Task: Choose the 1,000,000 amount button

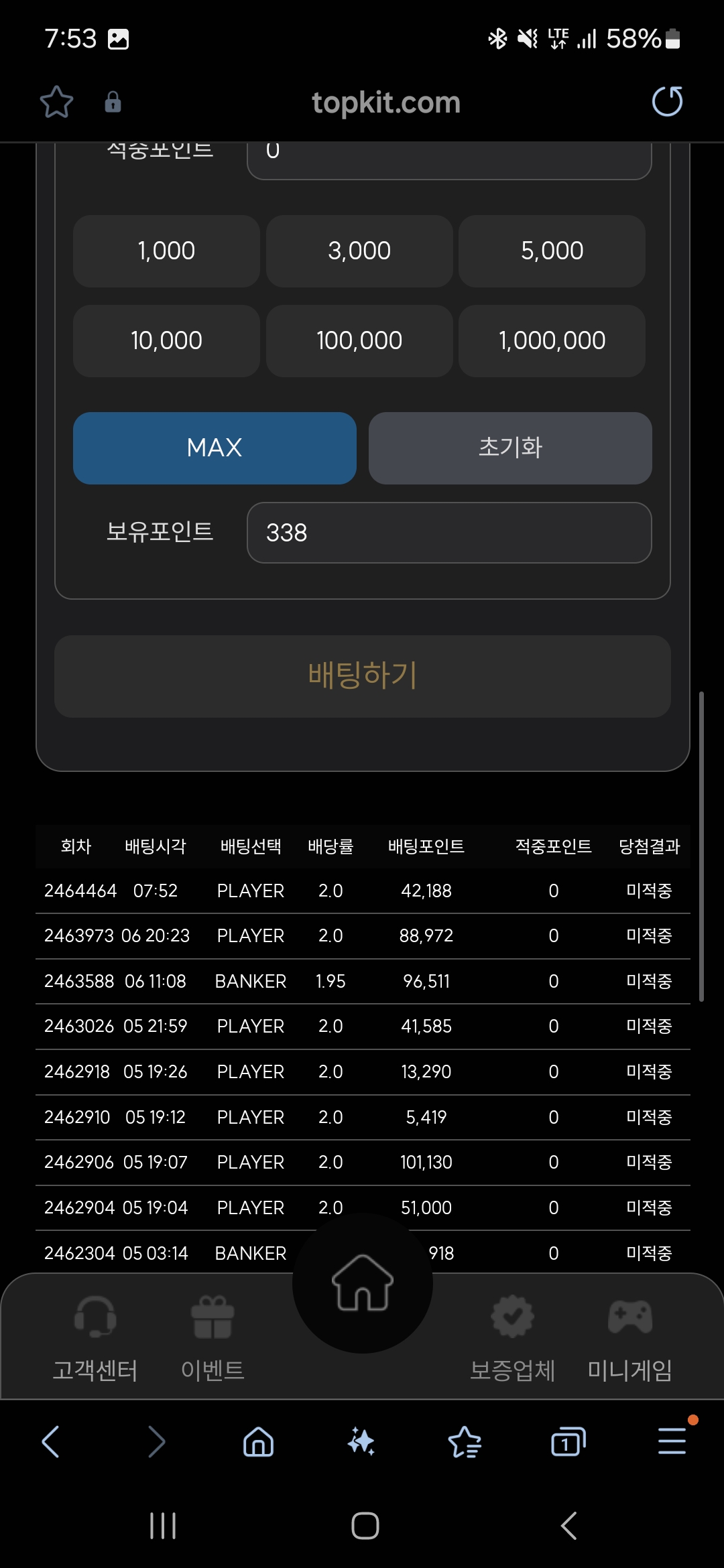Action: point(552,341)
